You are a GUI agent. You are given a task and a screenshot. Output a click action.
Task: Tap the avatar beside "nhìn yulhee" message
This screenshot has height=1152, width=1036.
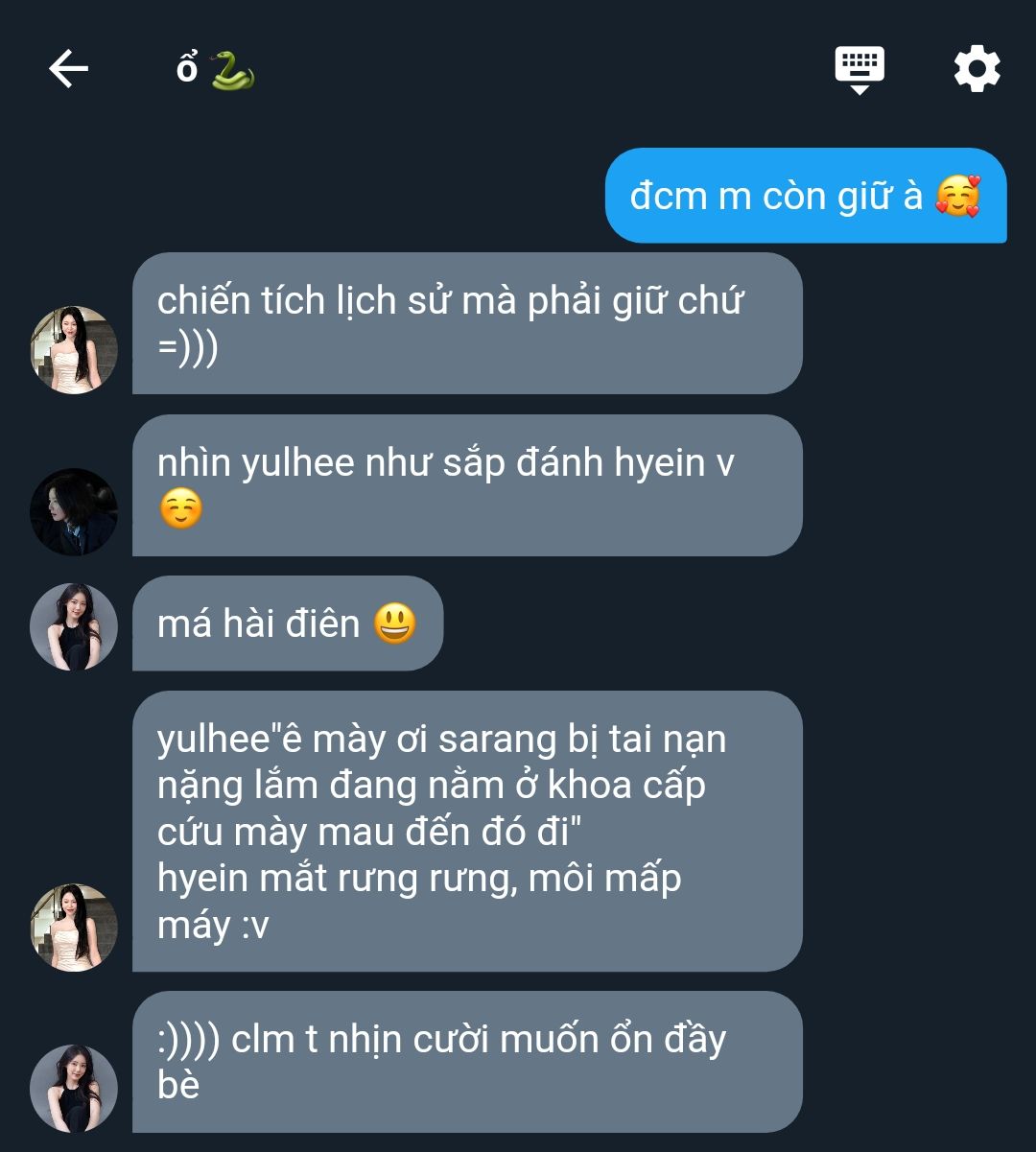(74, 511)
